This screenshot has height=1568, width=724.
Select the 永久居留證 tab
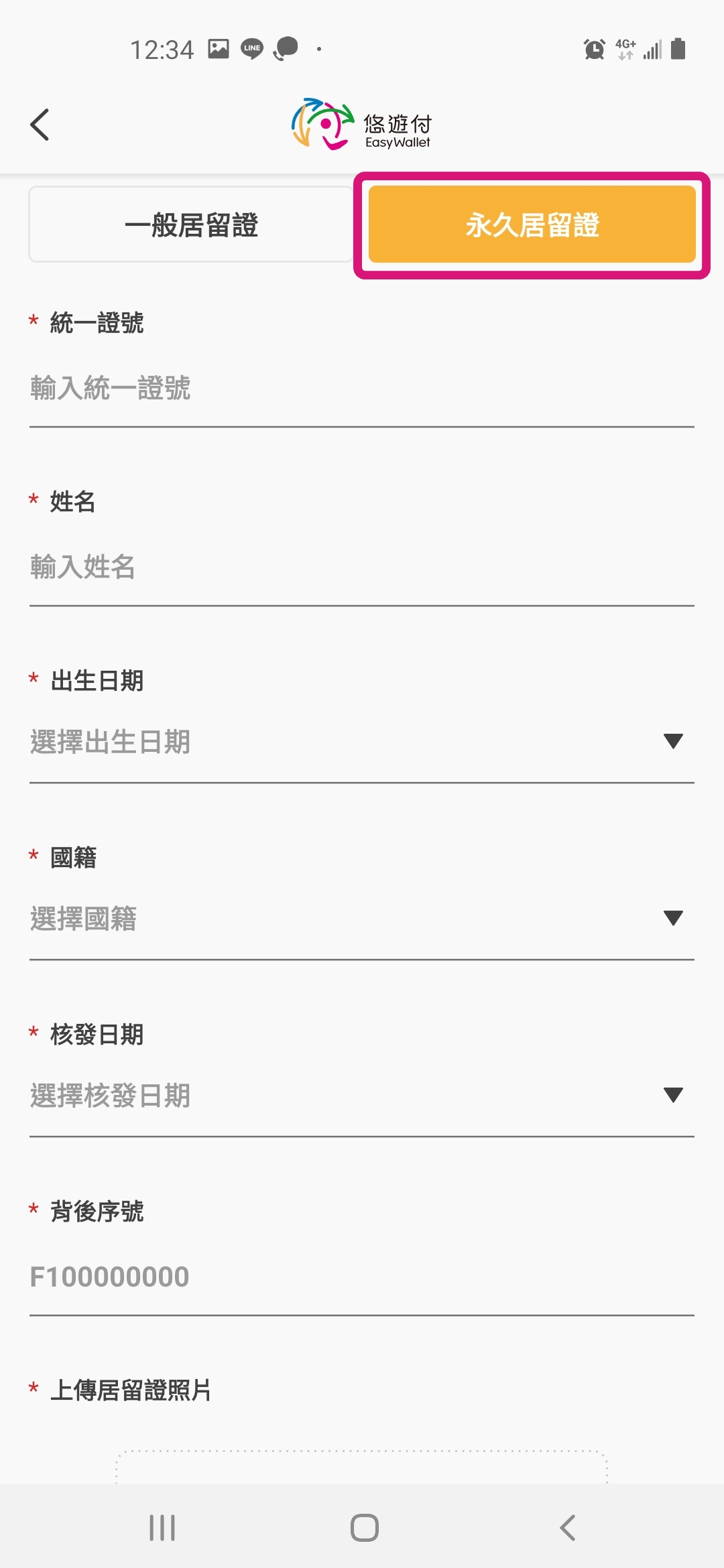pos(532,224)
